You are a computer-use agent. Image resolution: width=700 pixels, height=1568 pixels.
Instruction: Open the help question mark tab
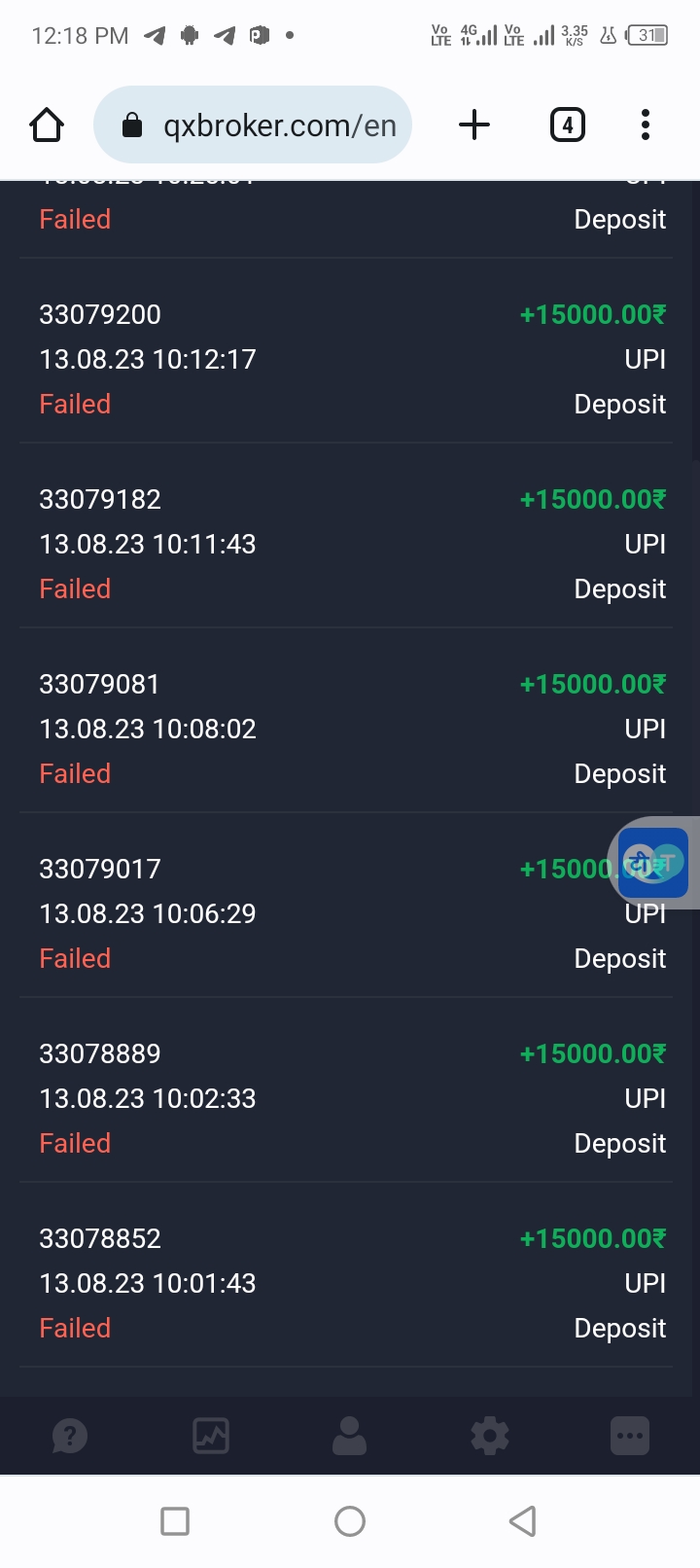click(70, 1436)
